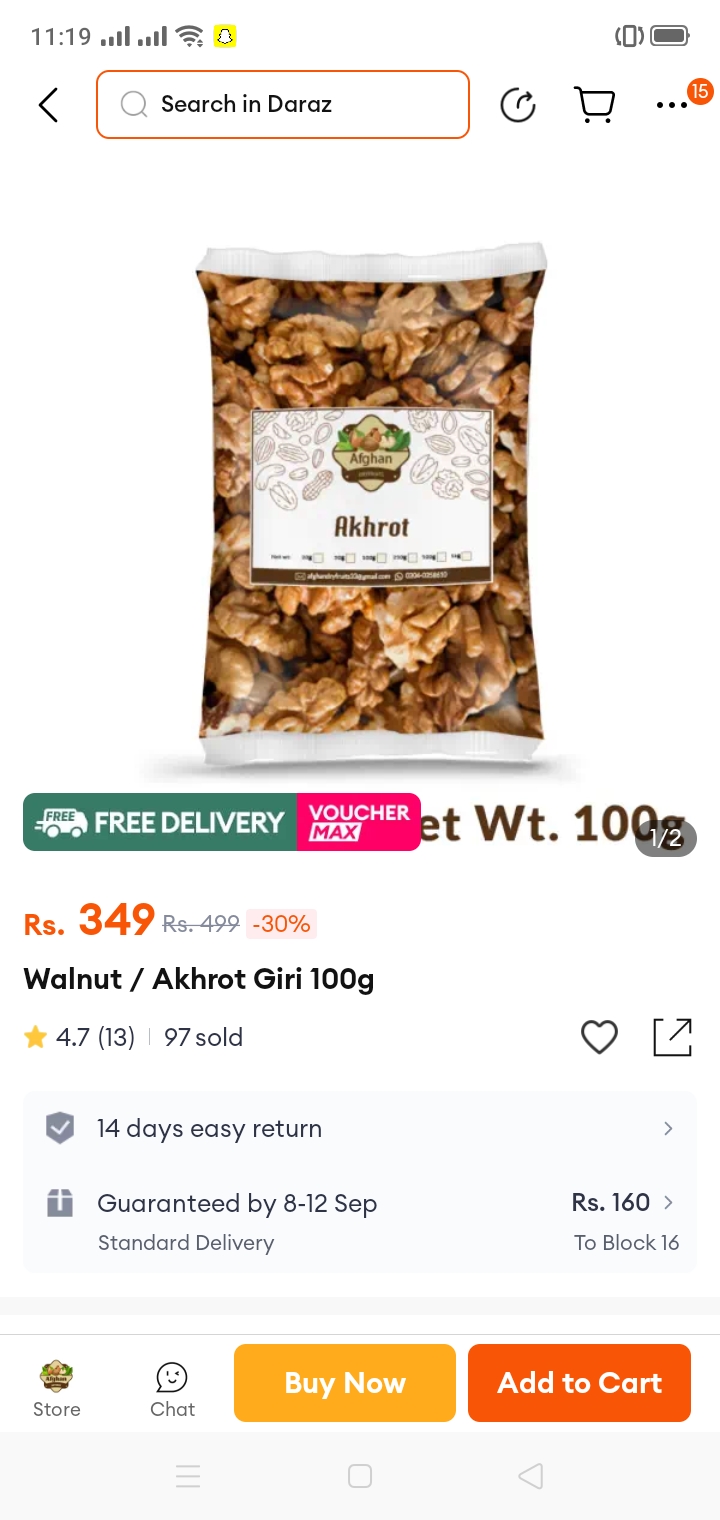Open 14 days easy return details
This screenshot has width=720, height=1520.
[x=360, y=1128]
